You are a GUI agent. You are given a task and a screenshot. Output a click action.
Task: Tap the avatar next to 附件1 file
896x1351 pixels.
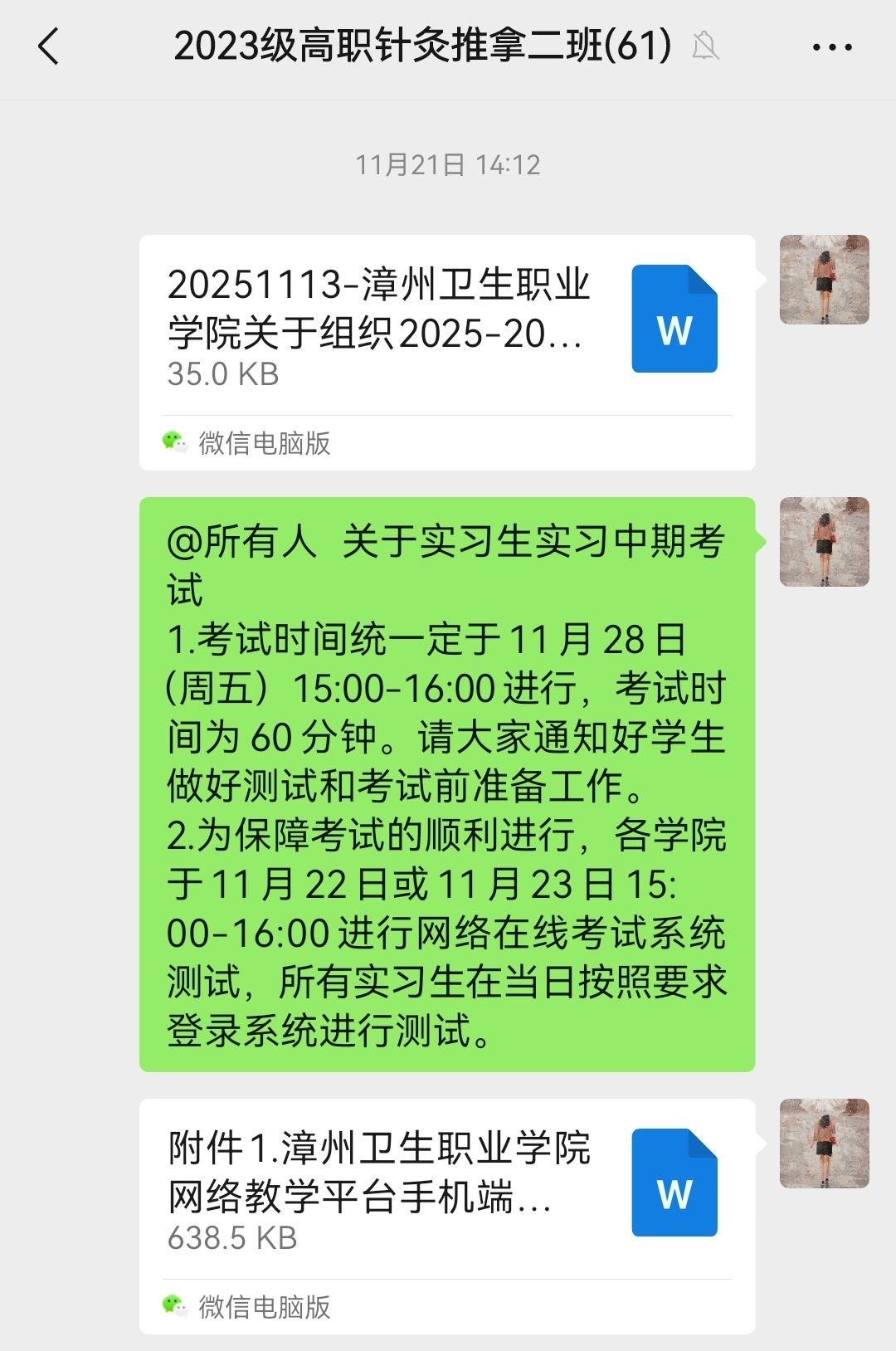(824, 1144)
